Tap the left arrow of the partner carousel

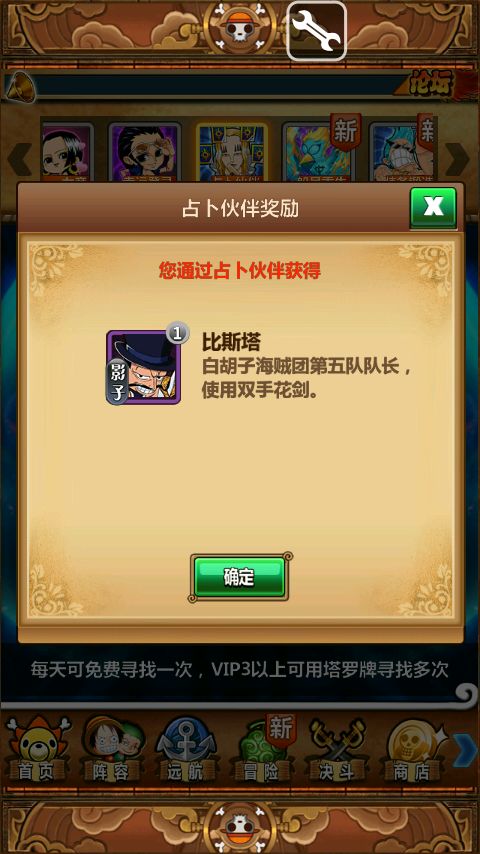click(21, 159)
